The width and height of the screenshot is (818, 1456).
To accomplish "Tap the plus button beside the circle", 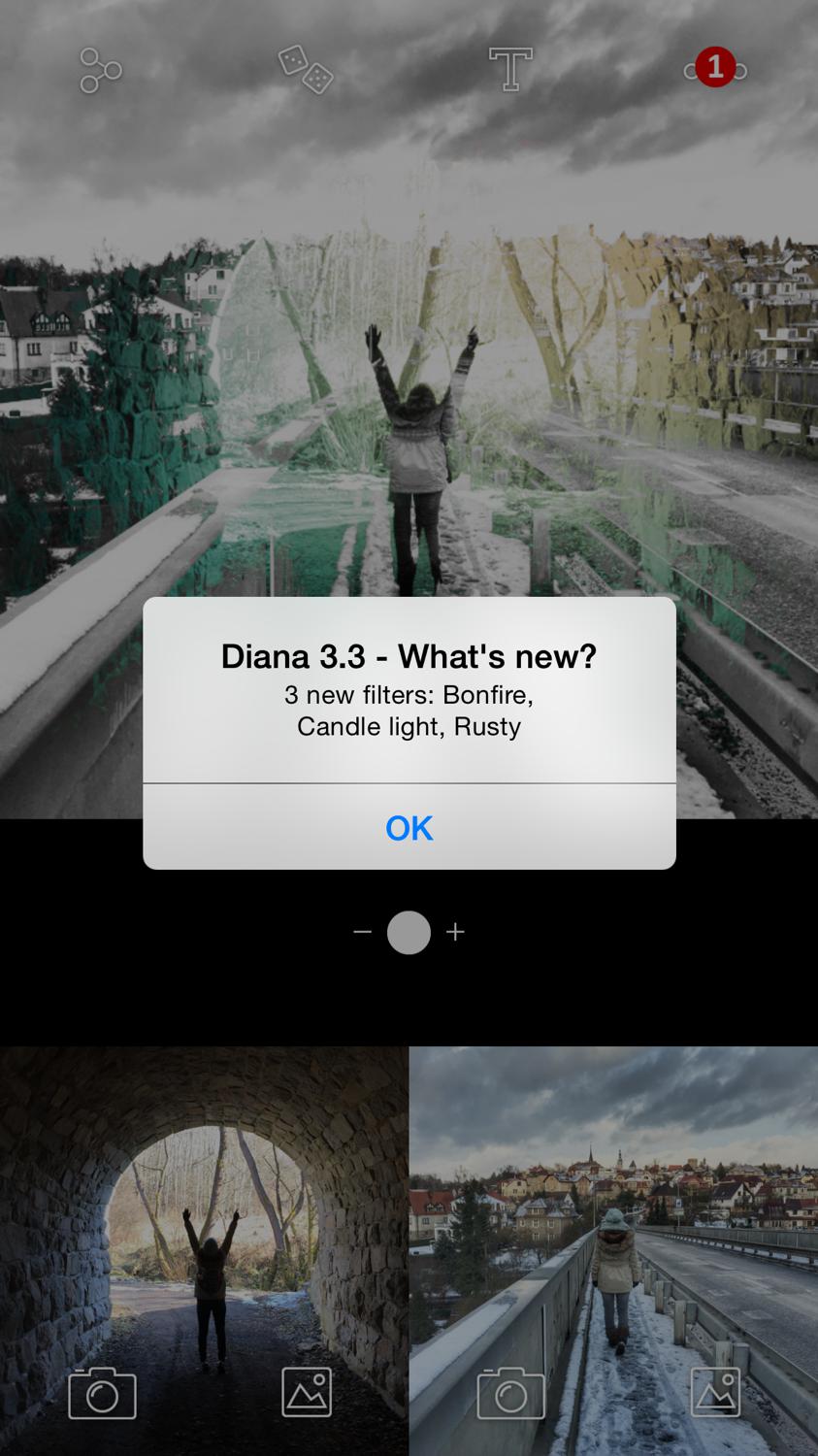I will pyautogui.click(x=455, y=932).
